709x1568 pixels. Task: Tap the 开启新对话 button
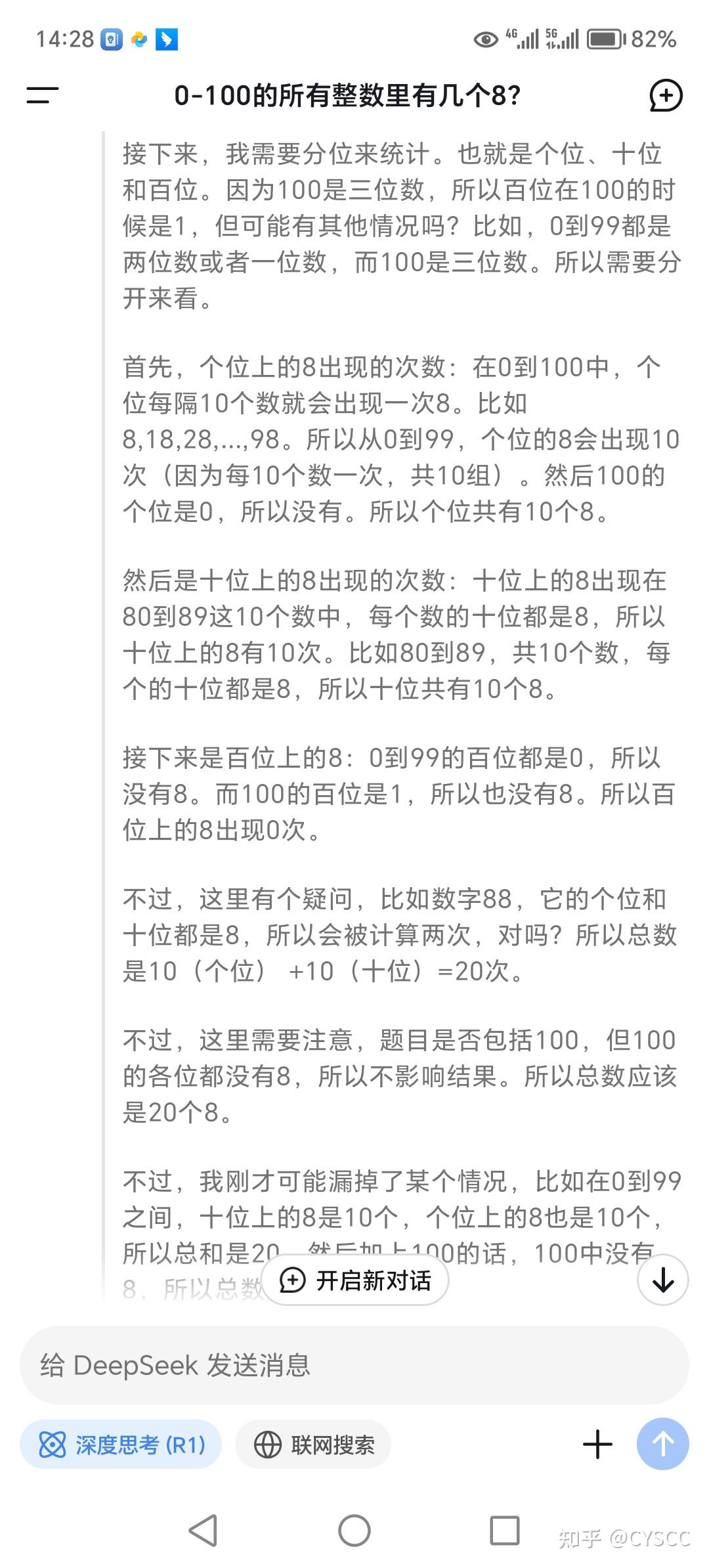pos(355,1280)
